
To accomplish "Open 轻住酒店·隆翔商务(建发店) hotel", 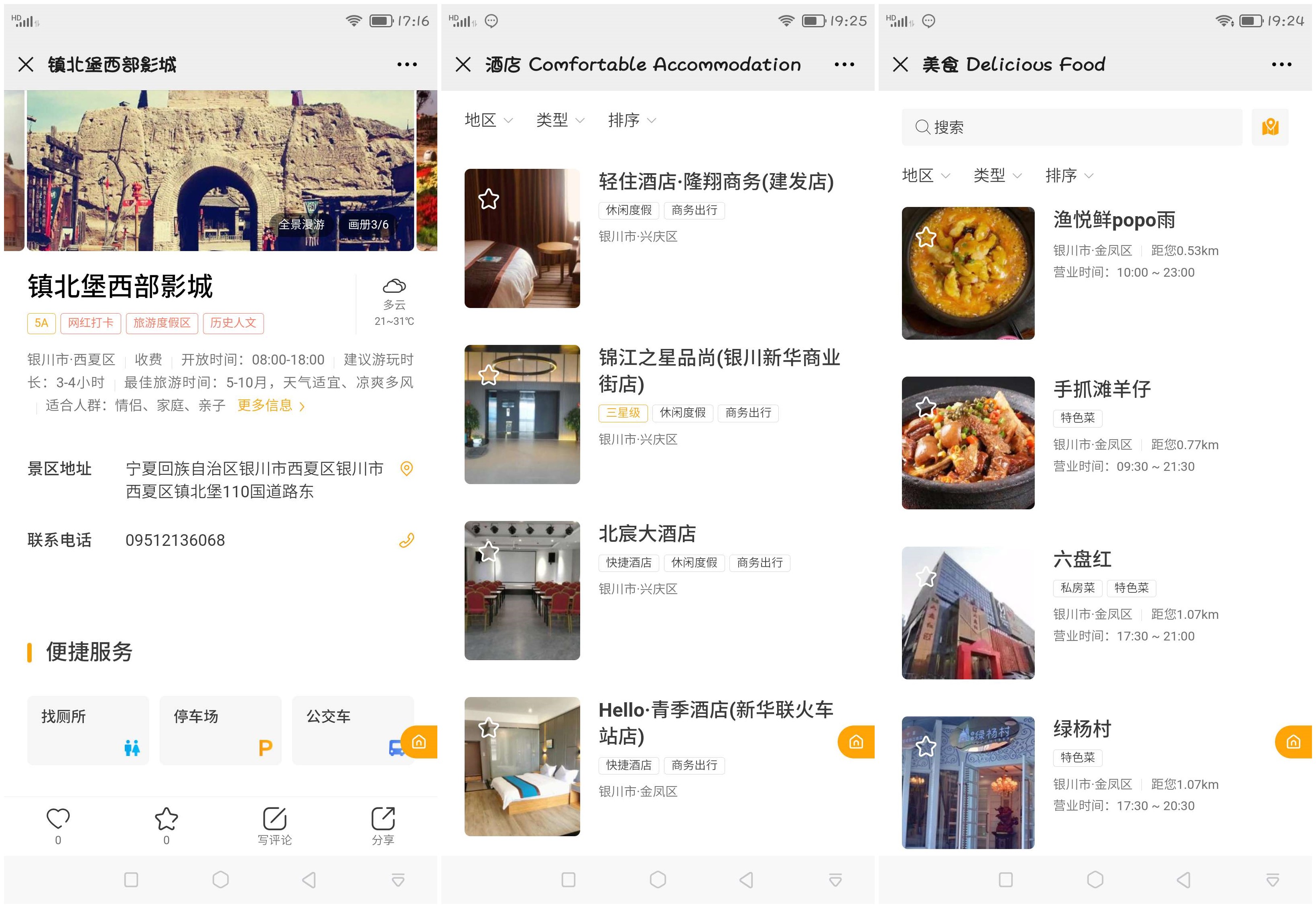I will point(715,182).
